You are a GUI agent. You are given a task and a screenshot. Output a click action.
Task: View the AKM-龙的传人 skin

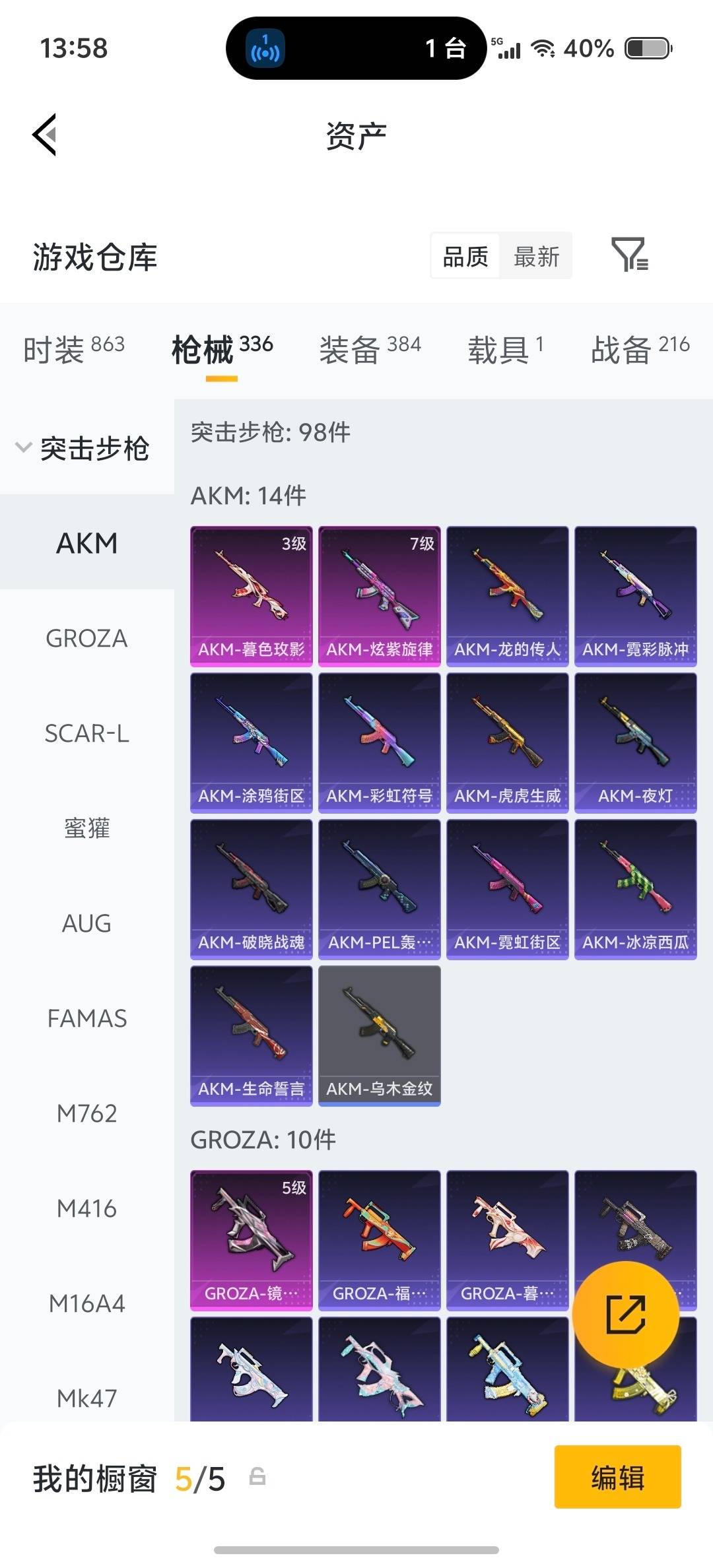point(507,596)
